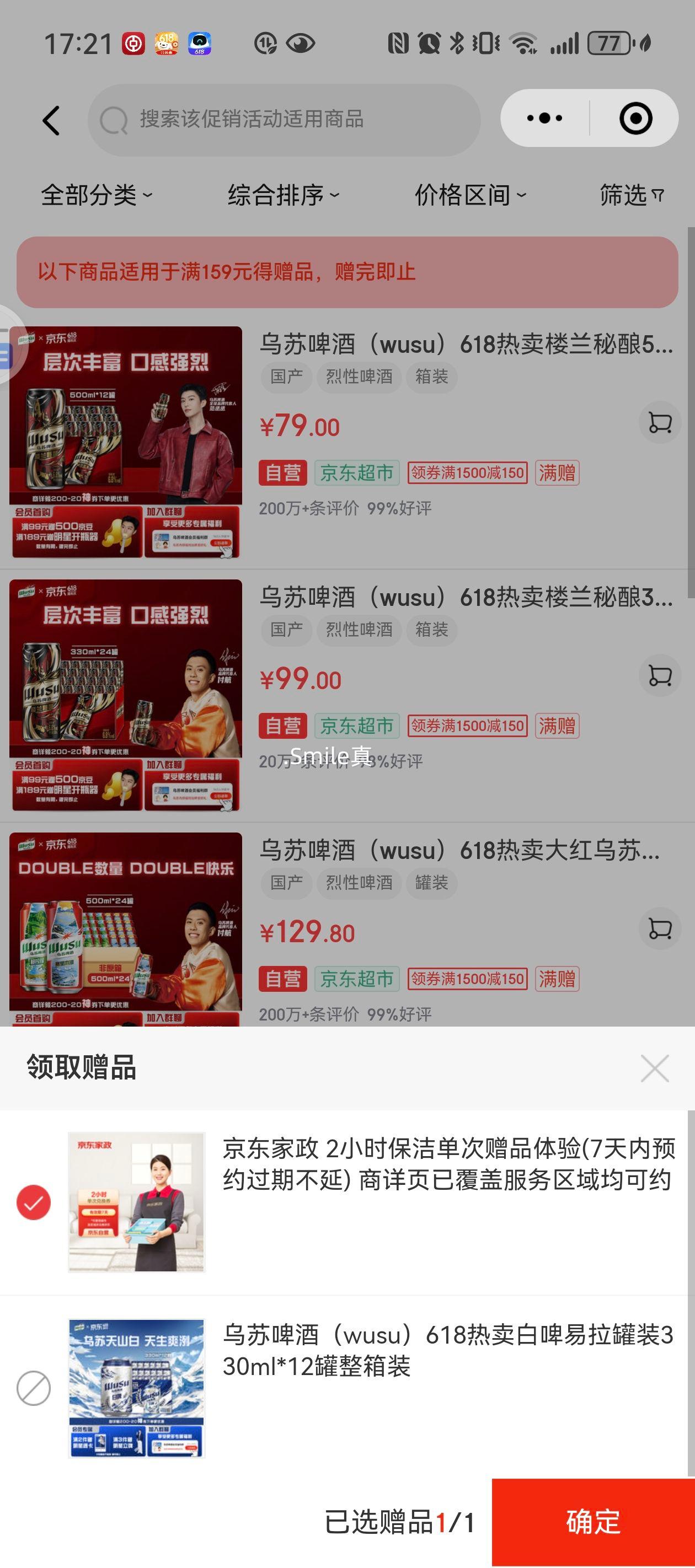The height and width of the screenshot is (1568, 695).
Task: Tap the promotion product search box
Action: [284, 119]
